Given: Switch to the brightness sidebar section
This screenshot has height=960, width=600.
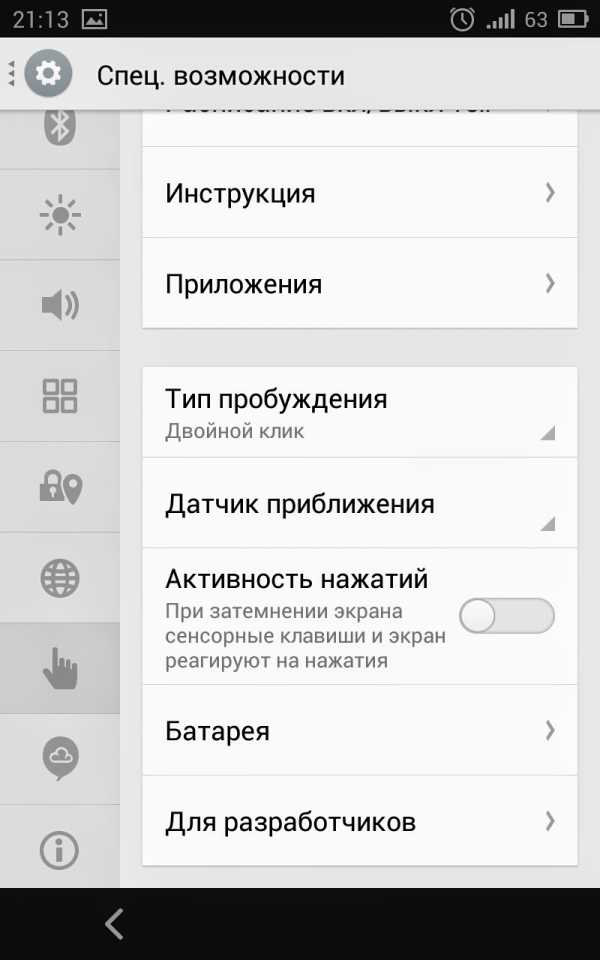Looking at the screenshot, I should (60, 215).
